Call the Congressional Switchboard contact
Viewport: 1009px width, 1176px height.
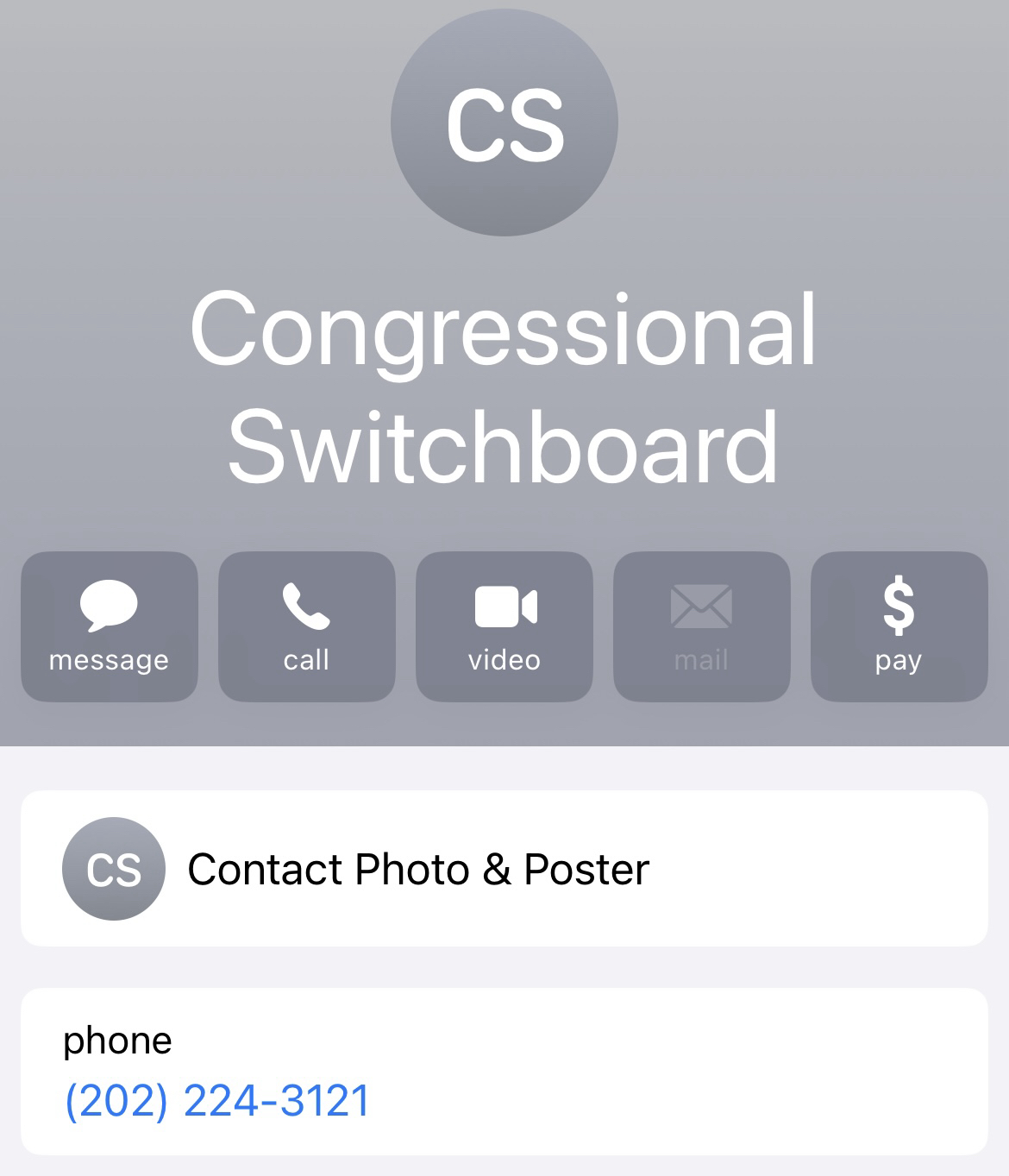[x=307, y=626]
